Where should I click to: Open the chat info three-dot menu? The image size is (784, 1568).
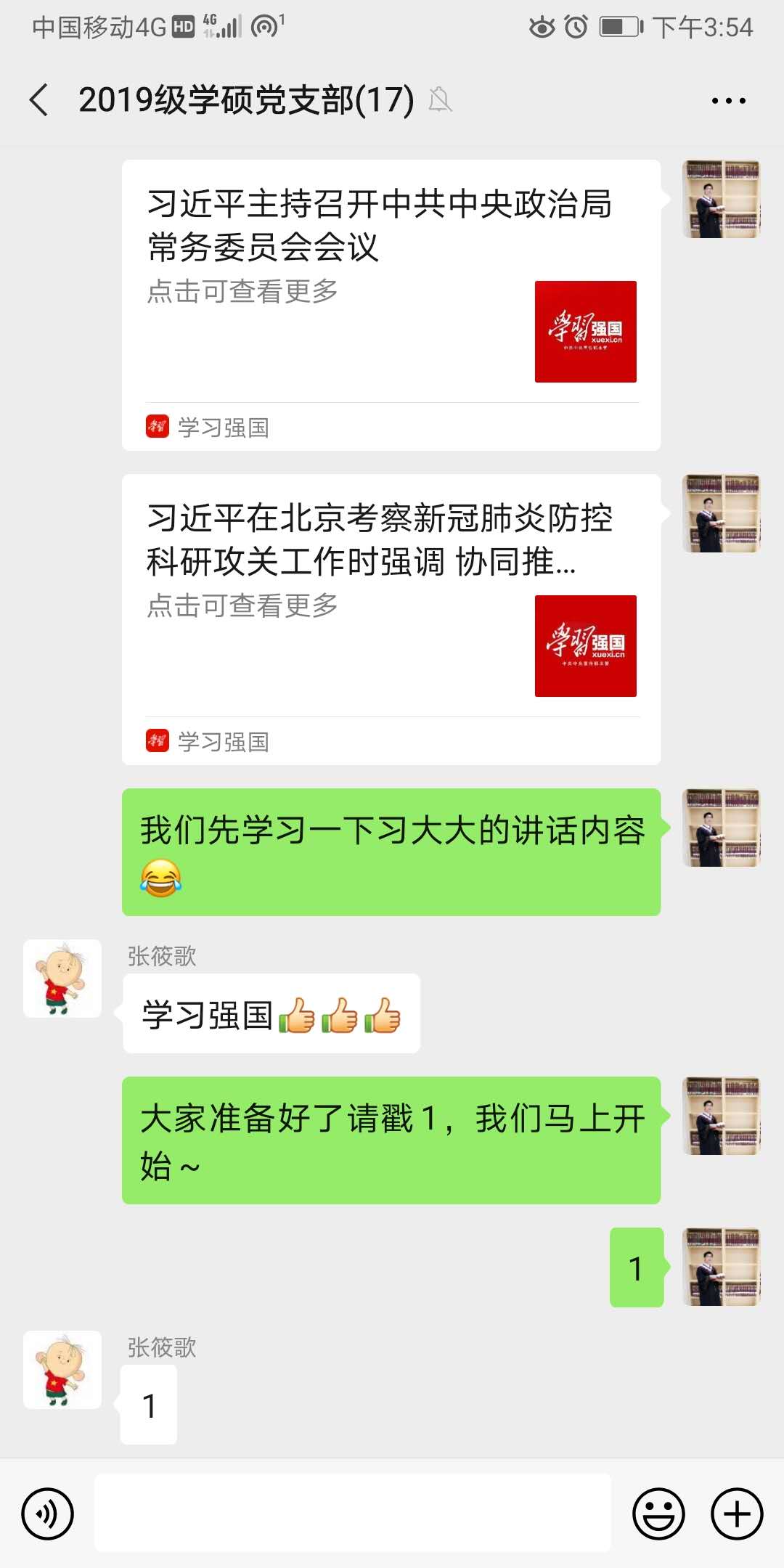point(728,101)
